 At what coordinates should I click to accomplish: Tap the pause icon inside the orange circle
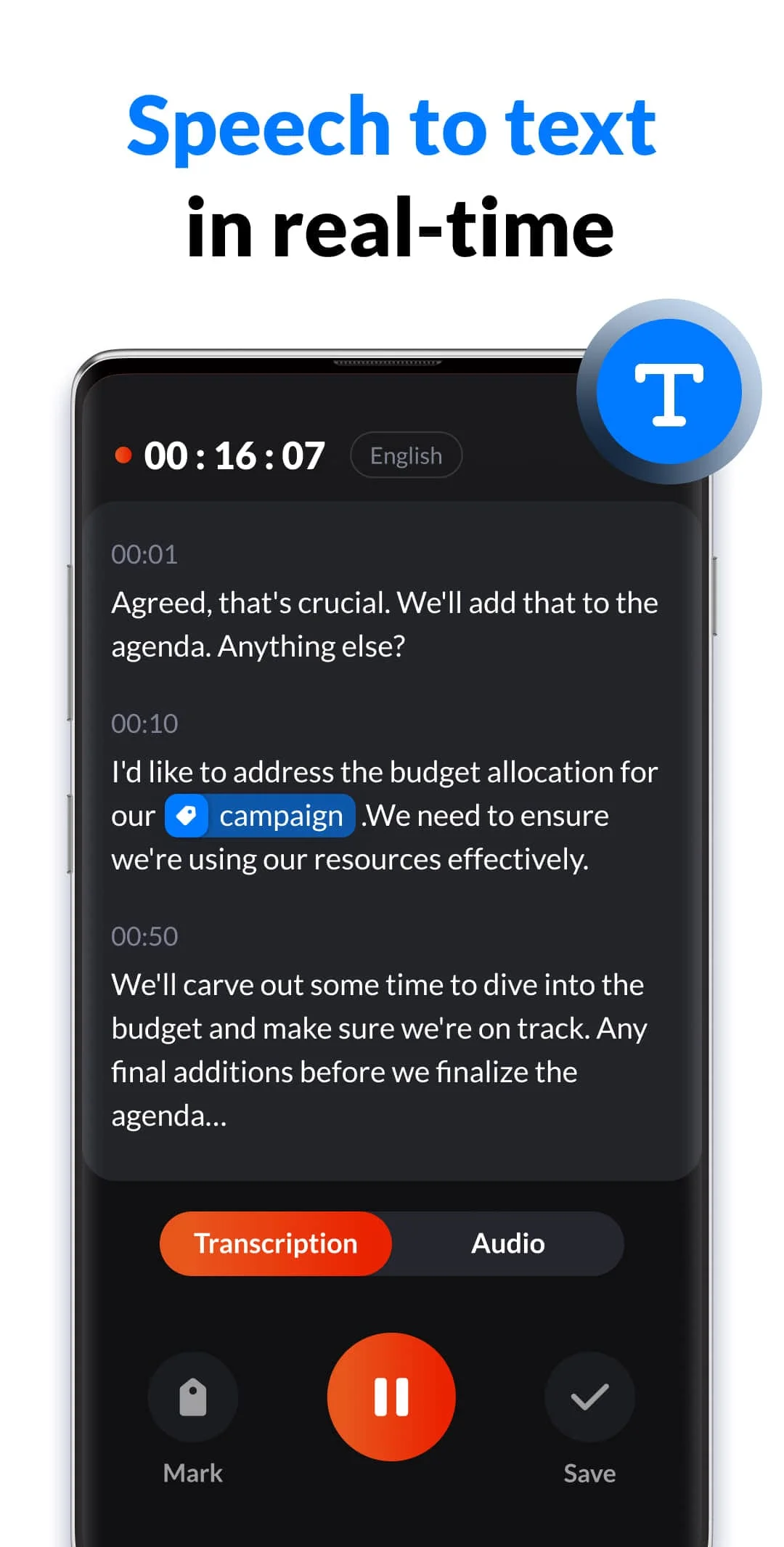391,1395
